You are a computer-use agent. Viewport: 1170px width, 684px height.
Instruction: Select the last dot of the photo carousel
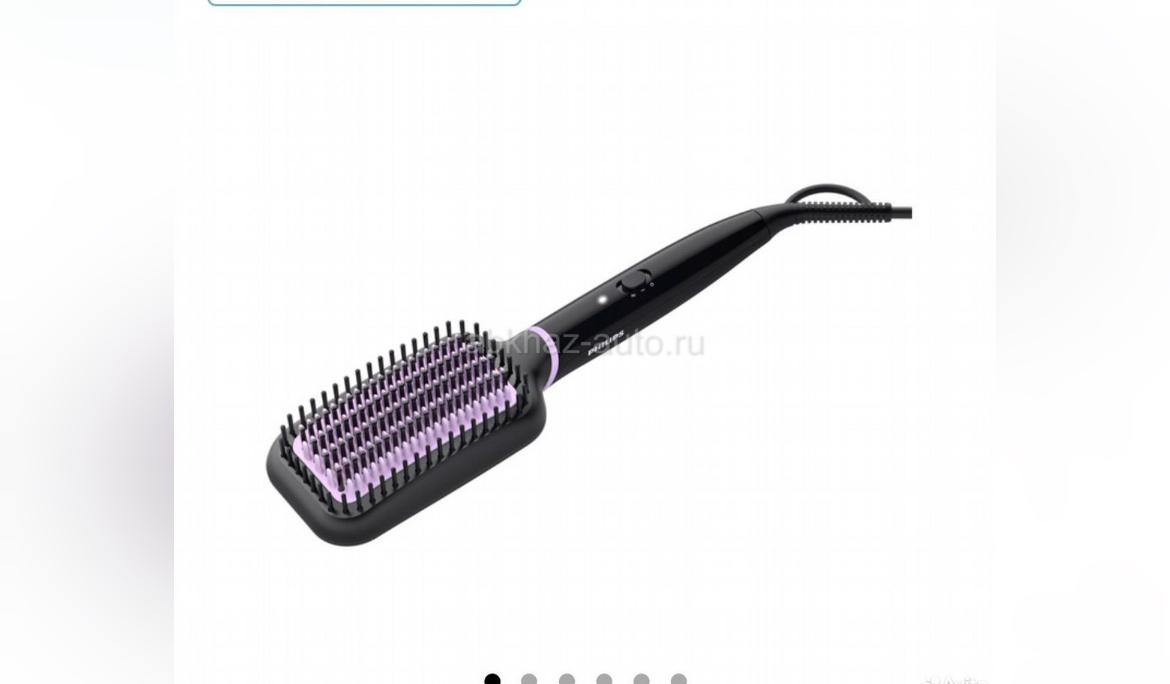[679, 680]
